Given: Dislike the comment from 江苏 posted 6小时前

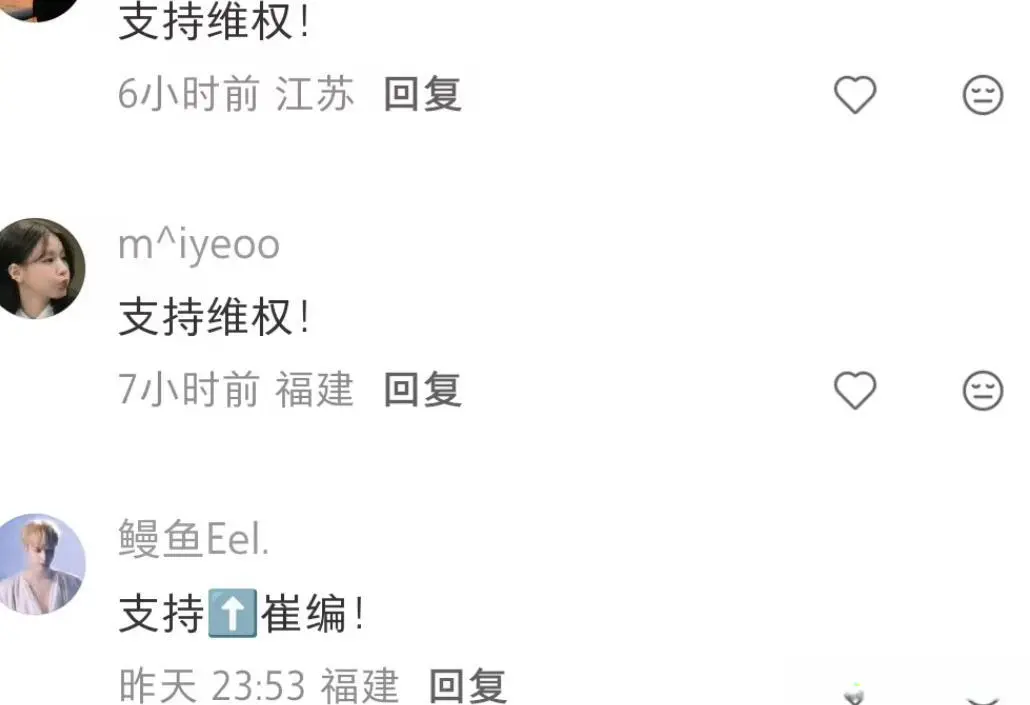Looking at the screenshot, I should [982, 96].
